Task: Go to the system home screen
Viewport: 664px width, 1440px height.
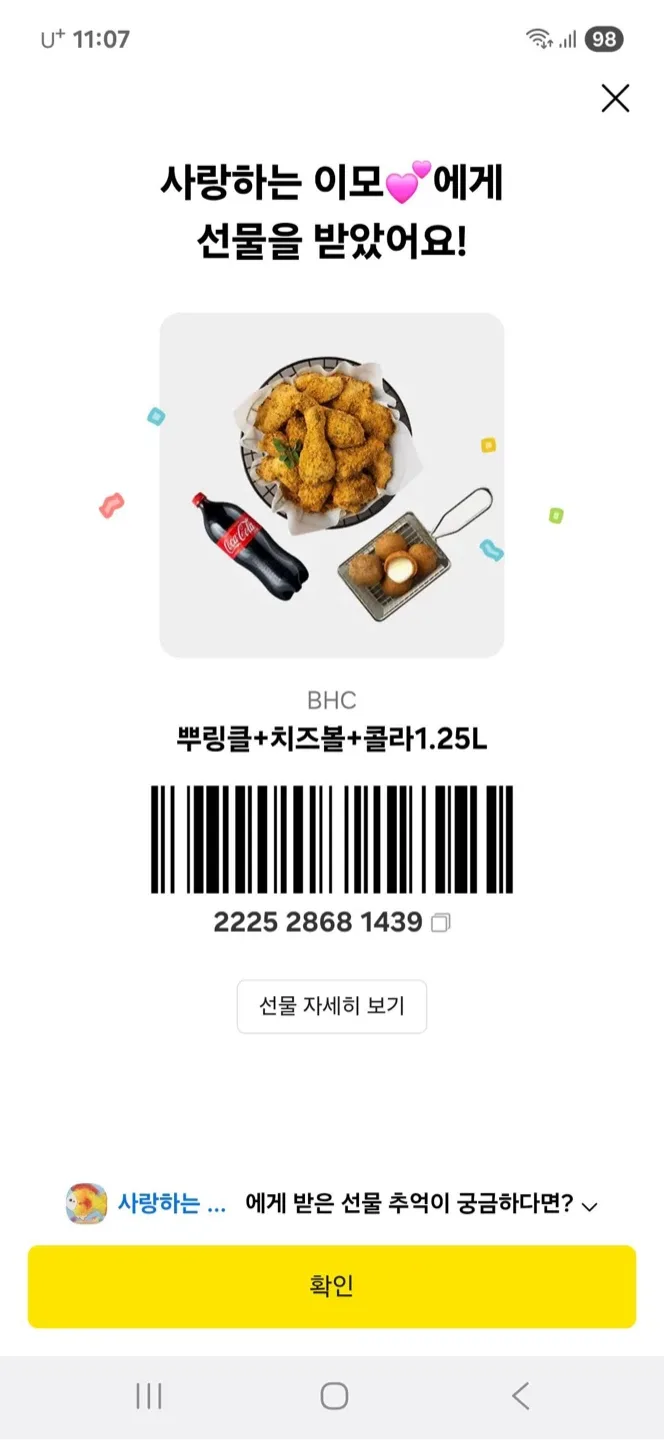Action: point(334,1396)
